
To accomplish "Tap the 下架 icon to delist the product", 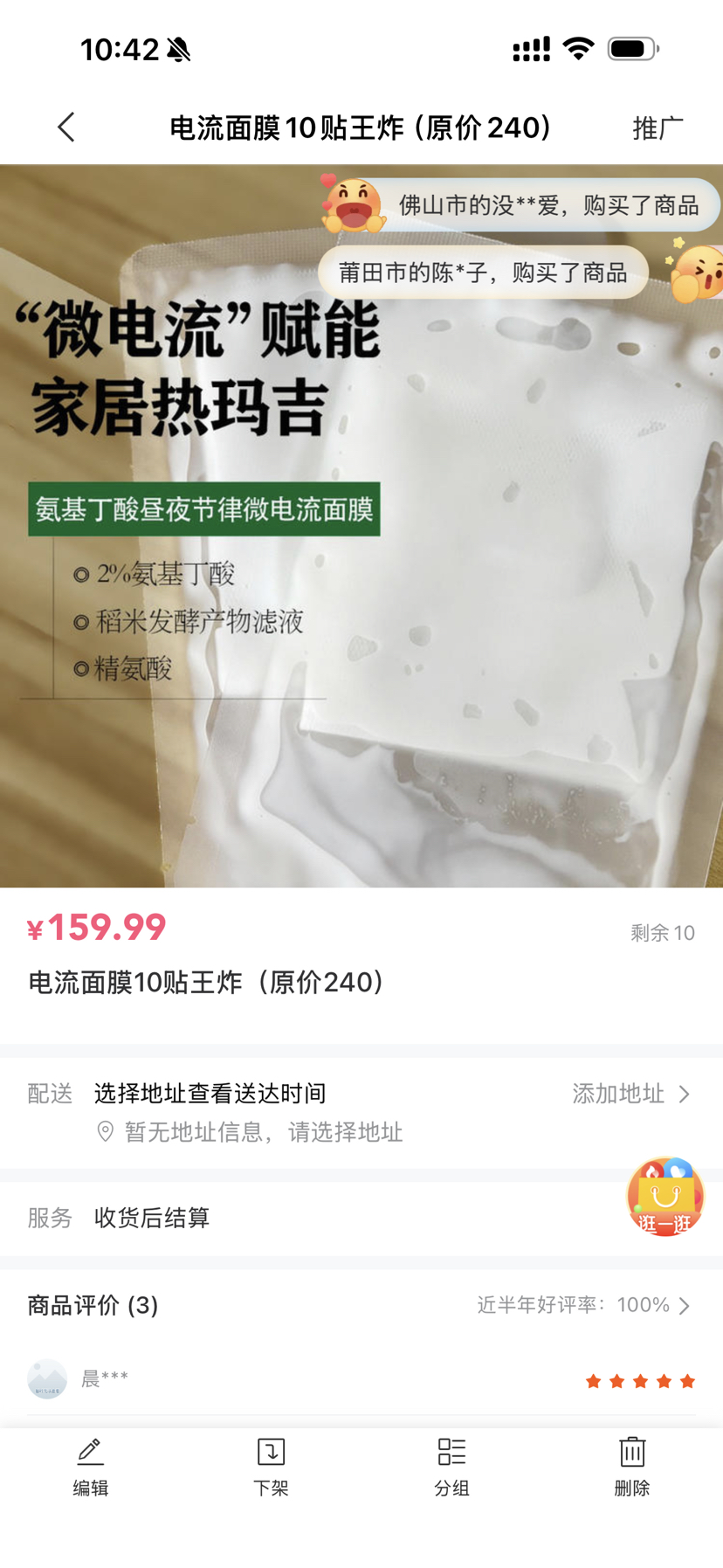I will click(271, 1450).
